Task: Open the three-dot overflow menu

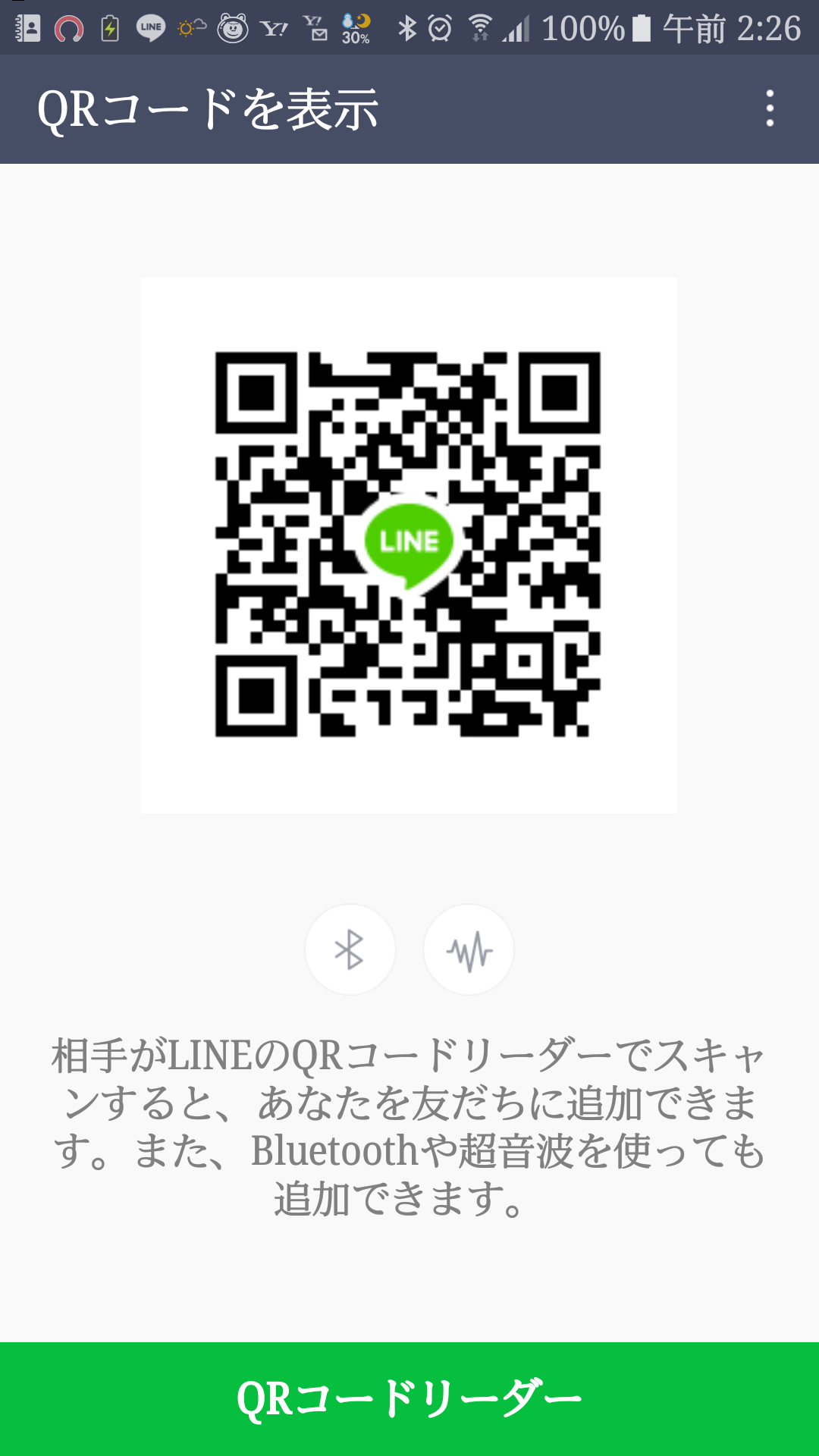Action: [x=770, y=108]
